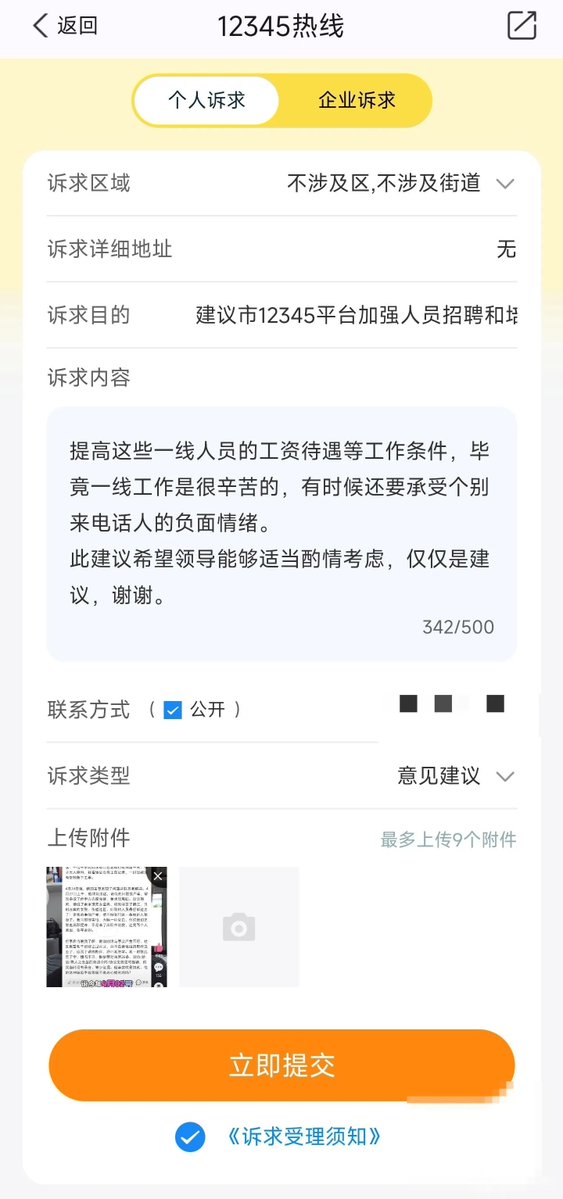Open the share icon in the top bar

coord(522,26)
